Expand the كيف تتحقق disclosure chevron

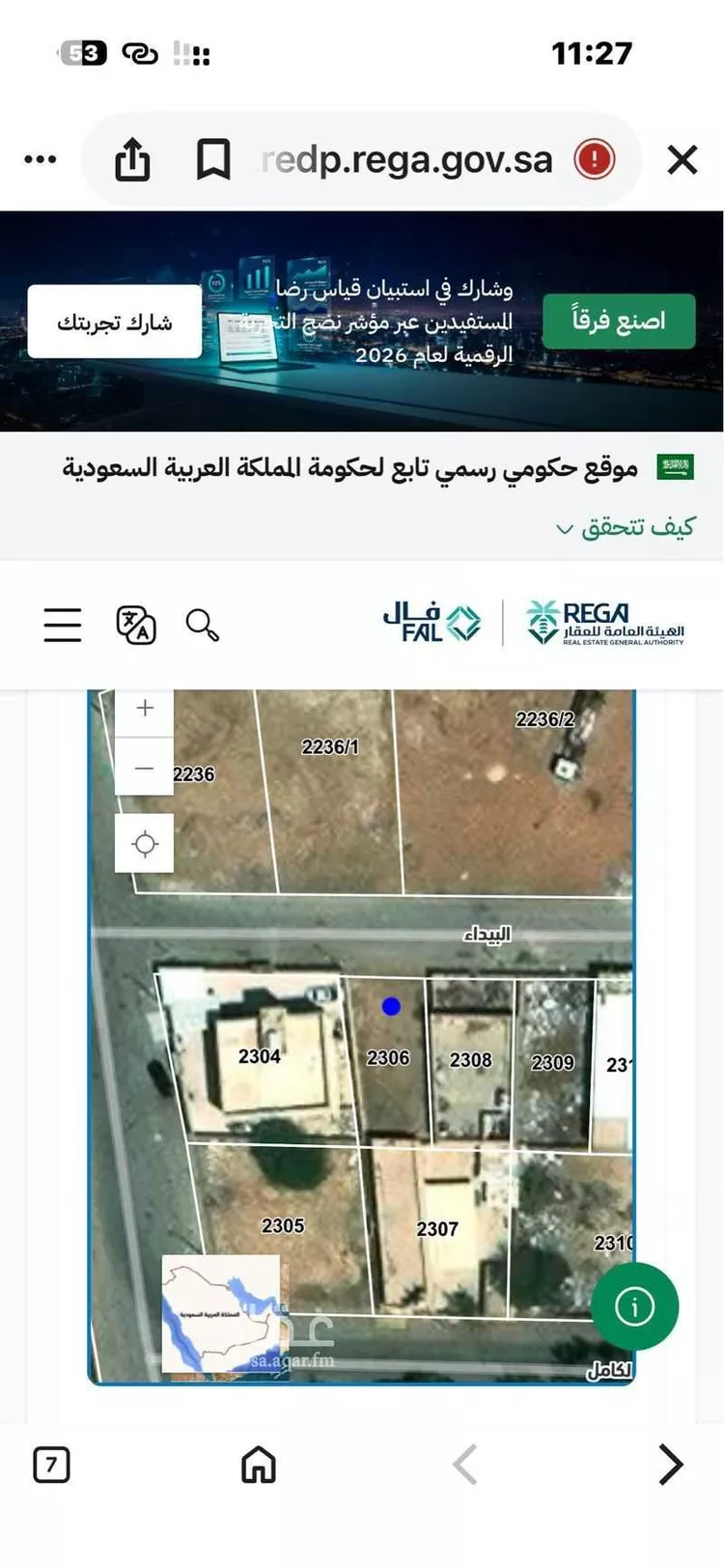(563, 530)
